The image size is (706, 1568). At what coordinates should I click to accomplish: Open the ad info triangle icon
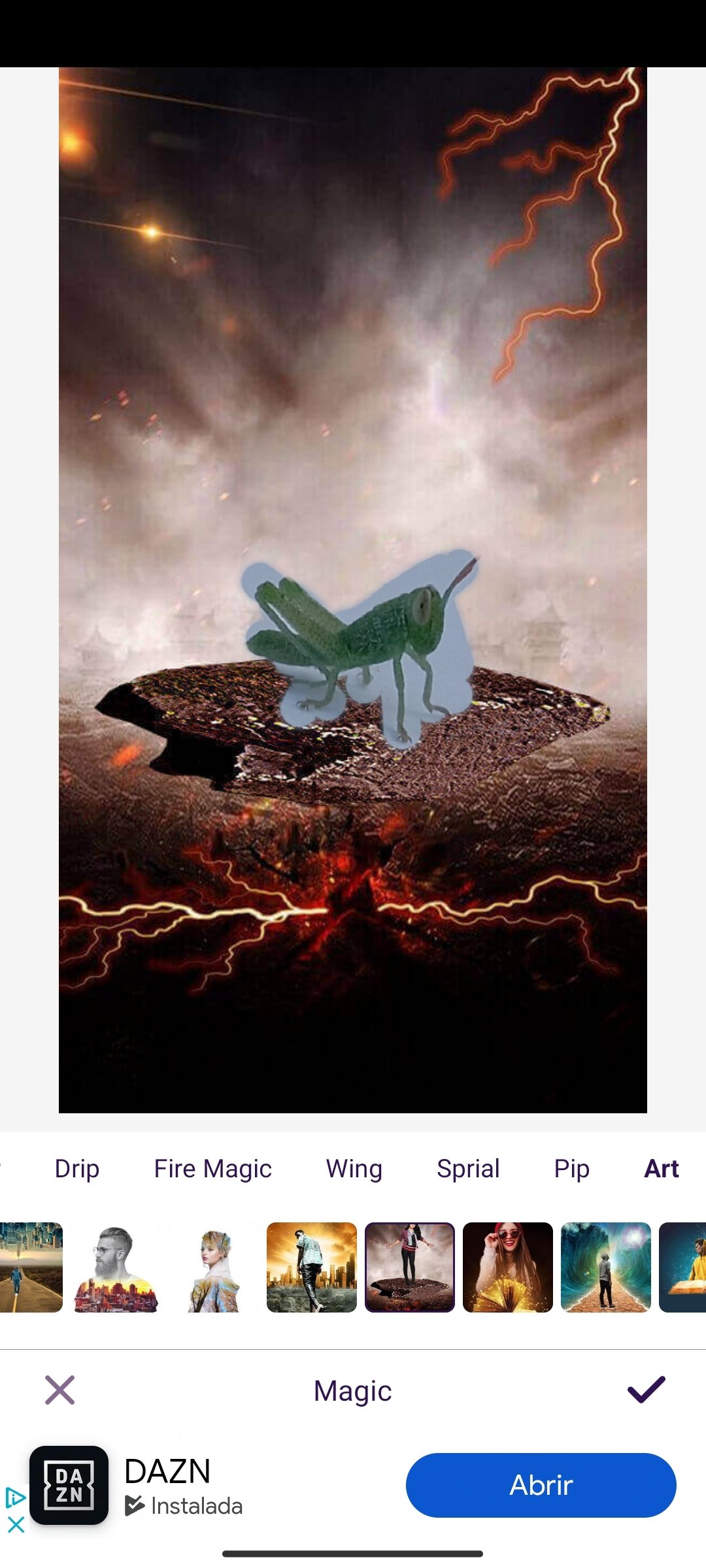click(x=15, y=1497)
